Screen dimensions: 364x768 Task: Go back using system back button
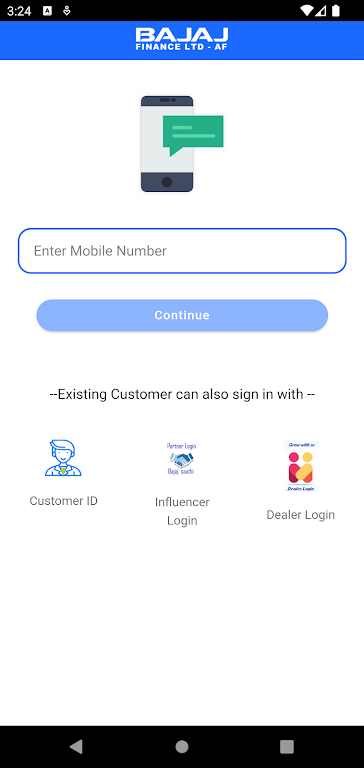(76, 746)
